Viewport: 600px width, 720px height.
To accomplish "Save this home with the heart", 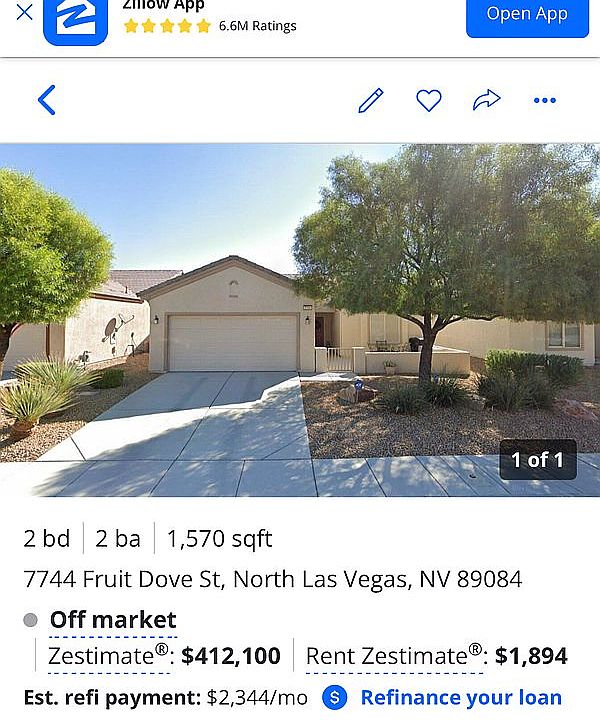I will pos(429,100).
